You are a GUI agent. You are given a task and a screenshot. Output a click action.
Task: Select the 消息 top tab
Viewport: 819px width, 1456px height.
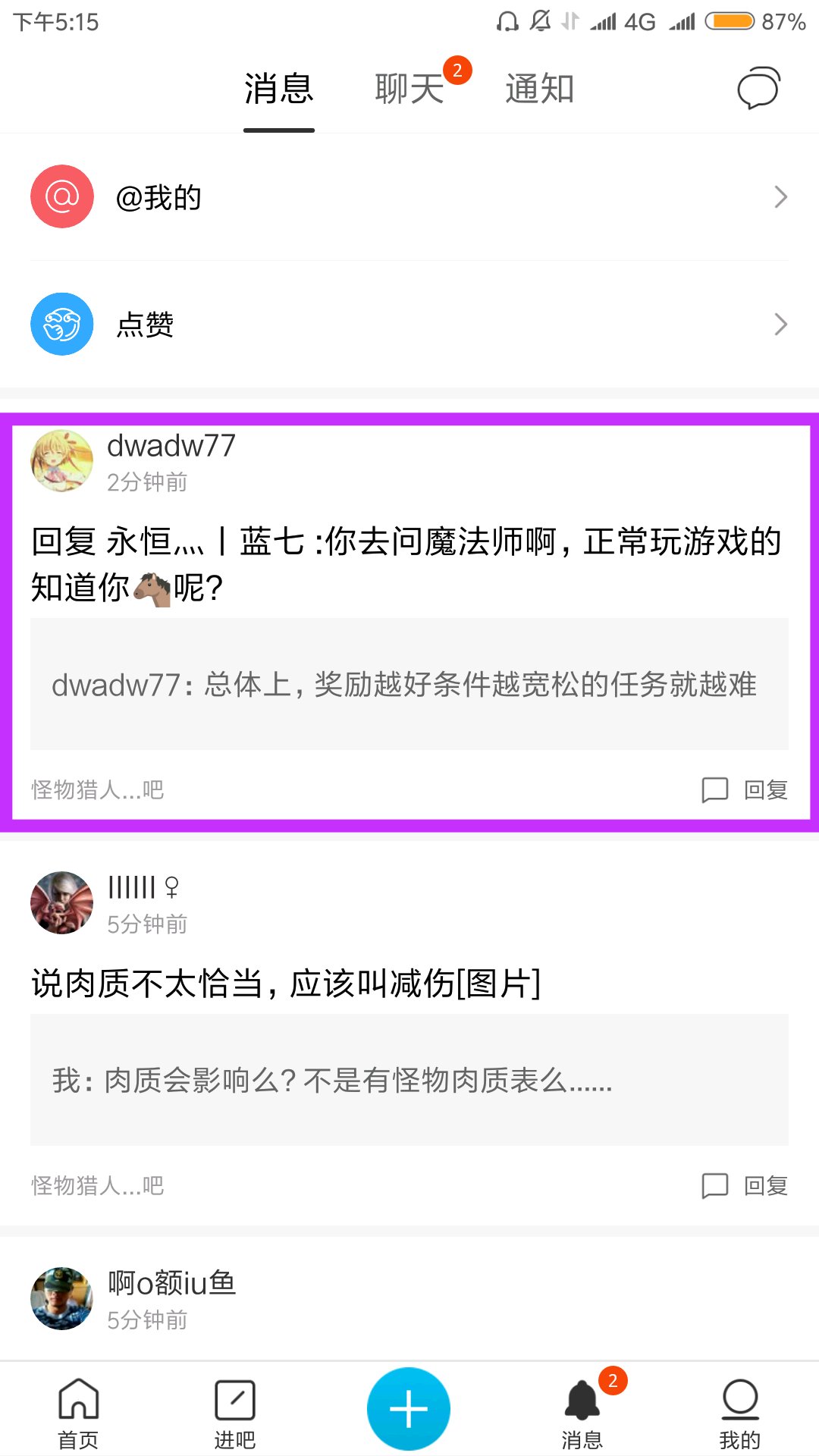coord(278,89)
